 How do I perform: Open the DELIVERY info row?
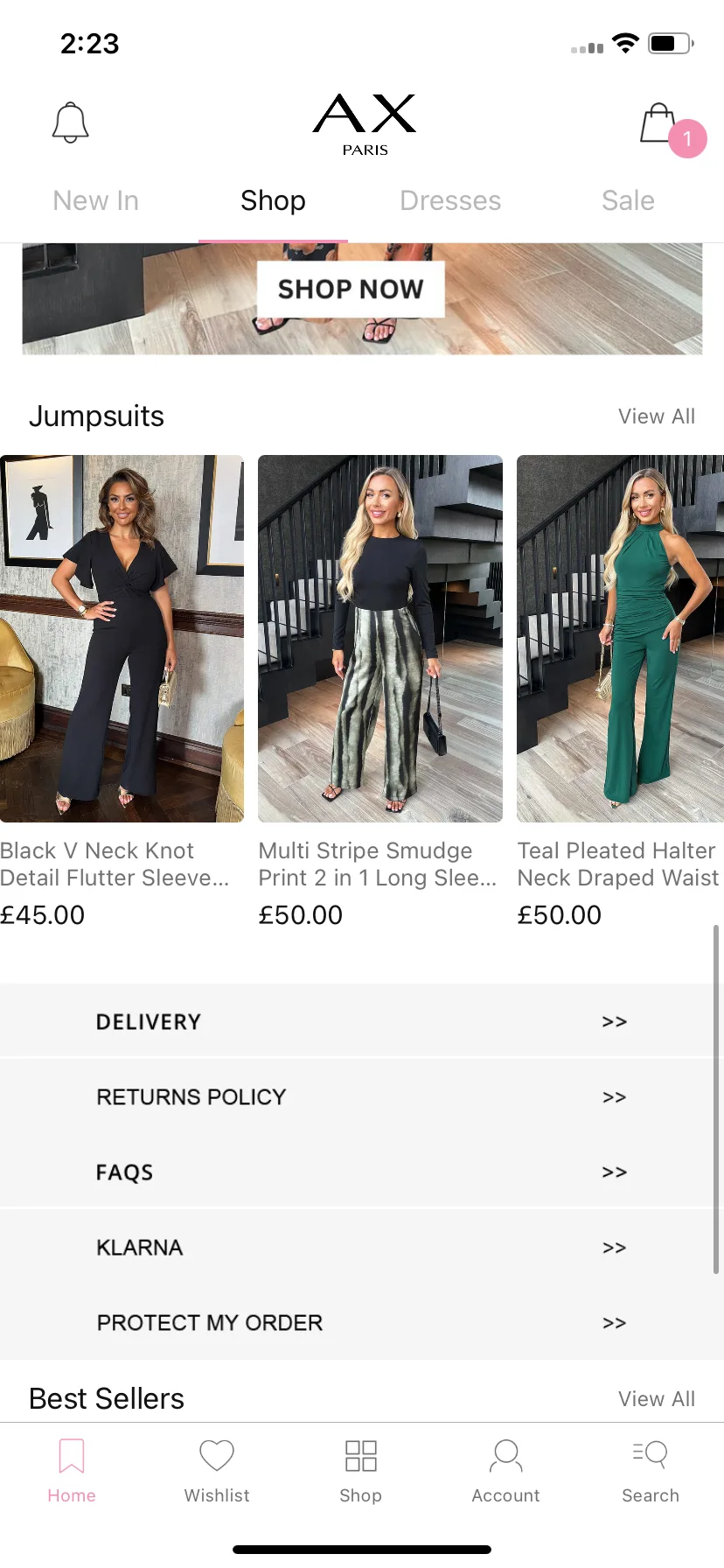[362, 1021]
